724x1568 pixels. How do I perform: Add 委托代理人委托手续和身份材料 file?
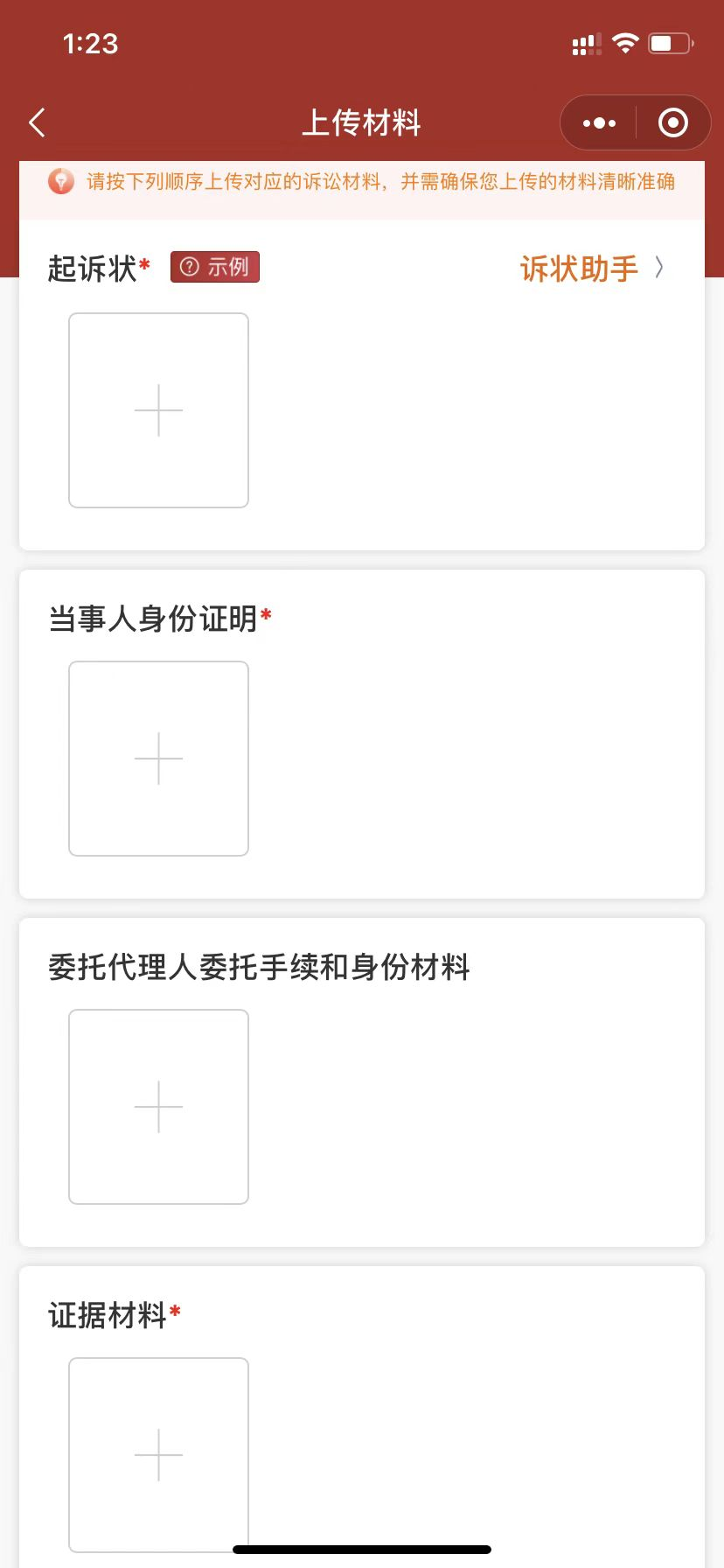[158, 1107]
